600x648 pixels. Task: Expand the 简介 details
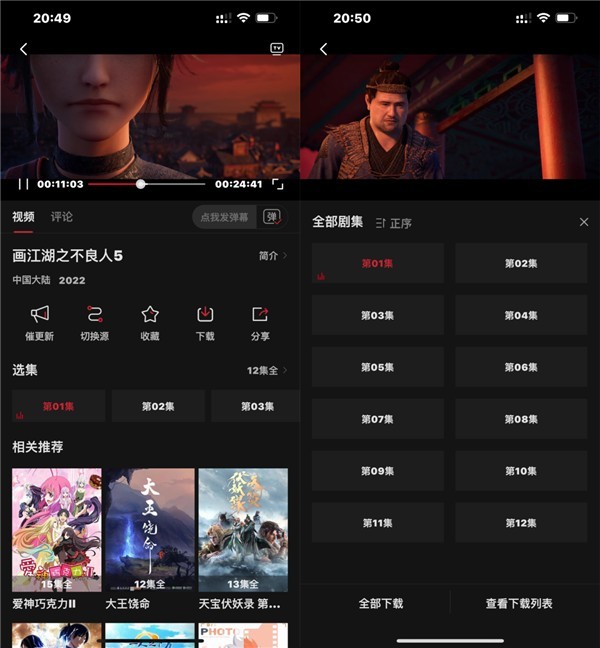[272, 256]
